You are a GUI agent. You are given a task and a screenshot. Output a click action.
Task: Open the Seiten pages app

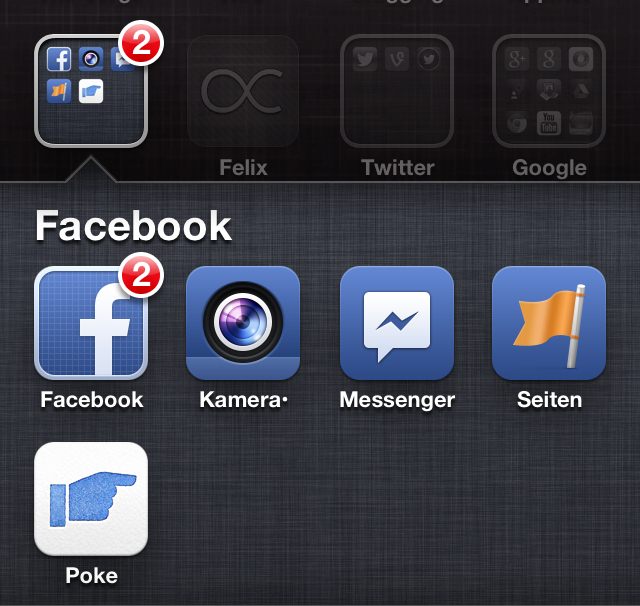tap(549, 324)
